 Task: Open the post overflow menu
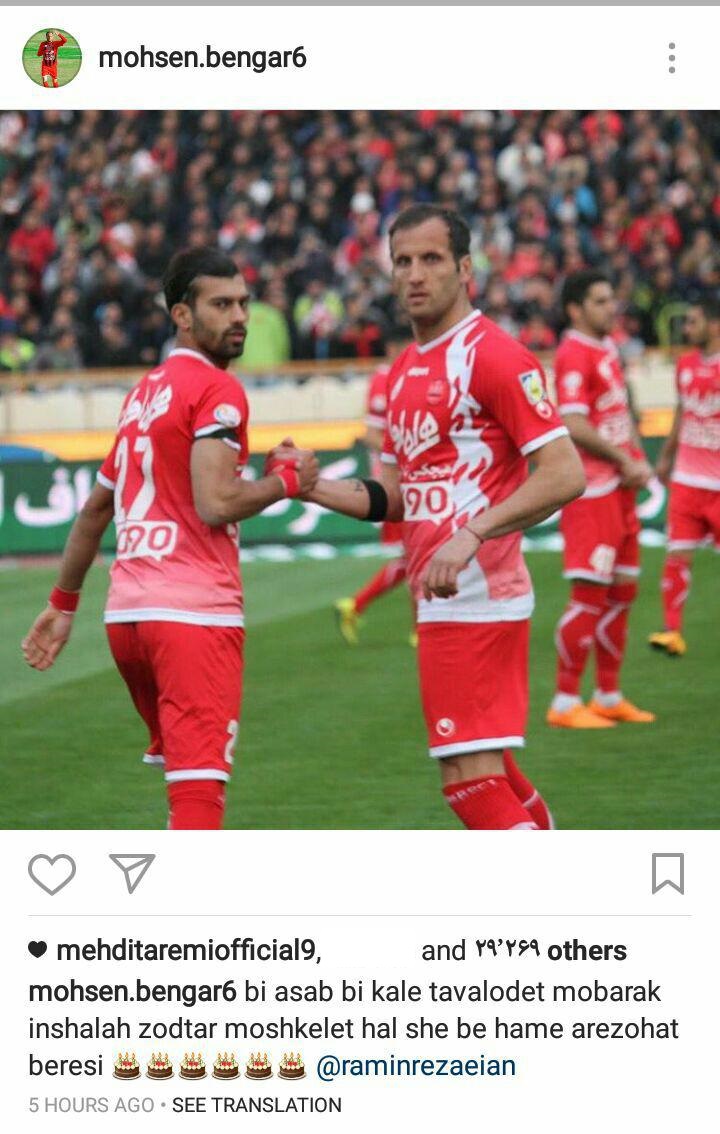(x=671, y=58)
